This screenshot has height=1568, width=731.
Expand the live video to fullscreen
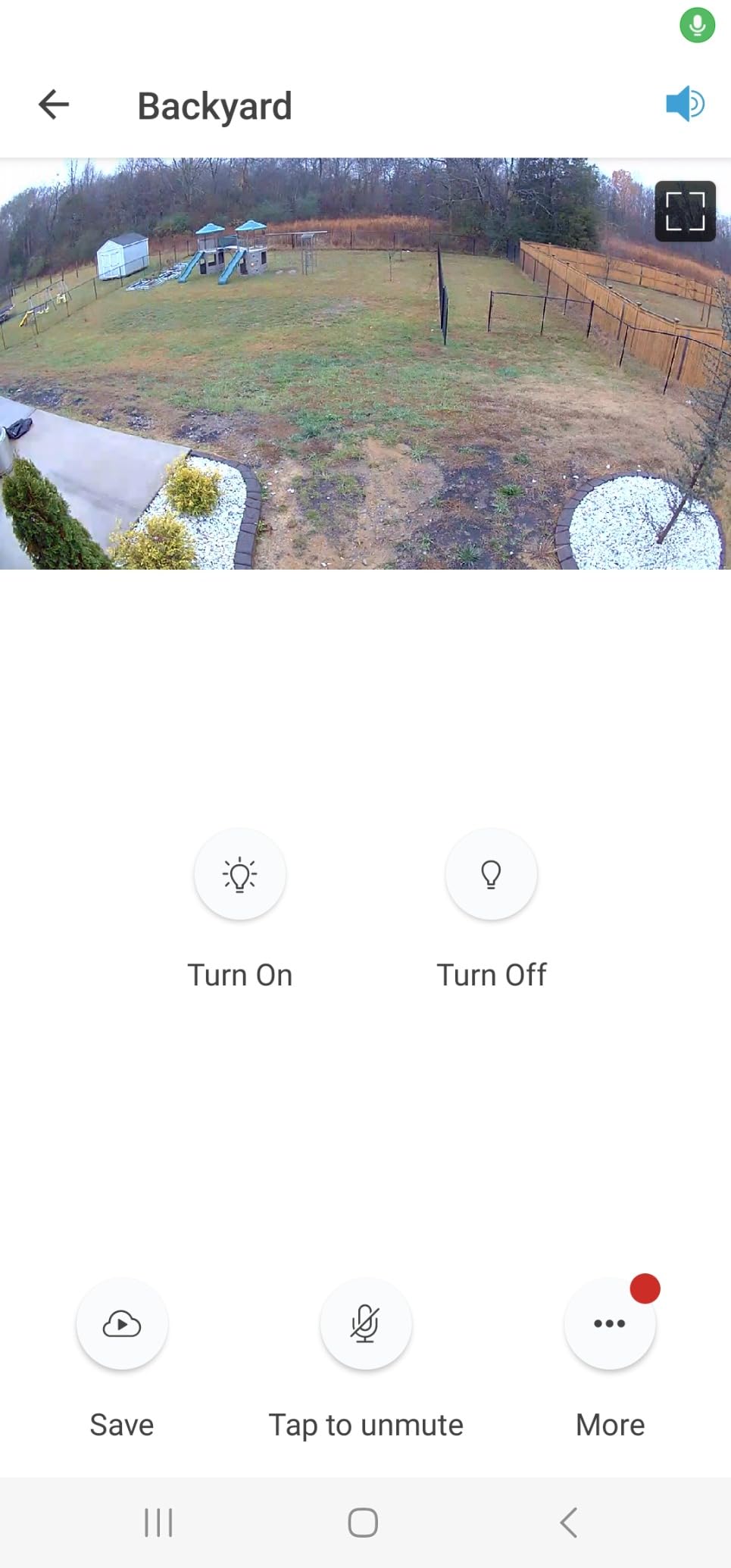pos(685,211)
